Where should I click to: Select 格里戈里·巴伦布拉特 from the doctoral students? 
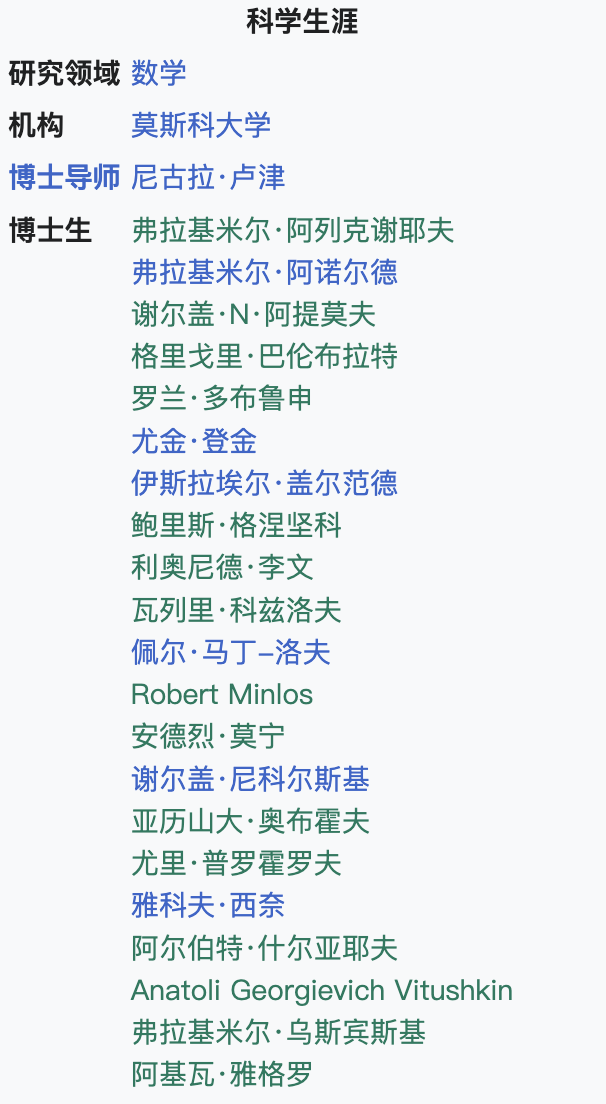pos(264,356)
